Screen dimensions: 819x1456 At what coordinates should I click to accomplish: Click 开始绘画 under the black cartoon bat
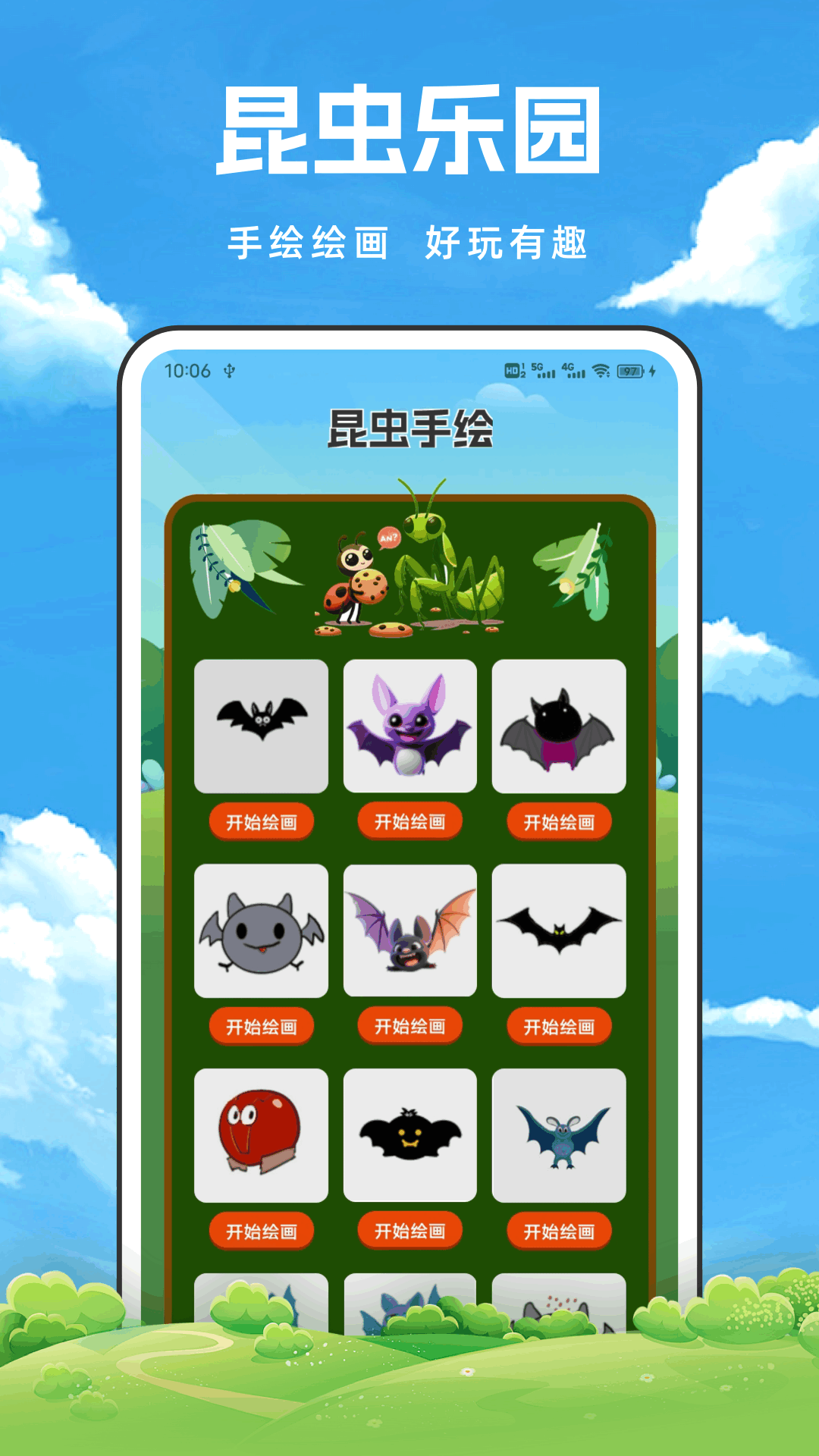[x=263, y=821]
